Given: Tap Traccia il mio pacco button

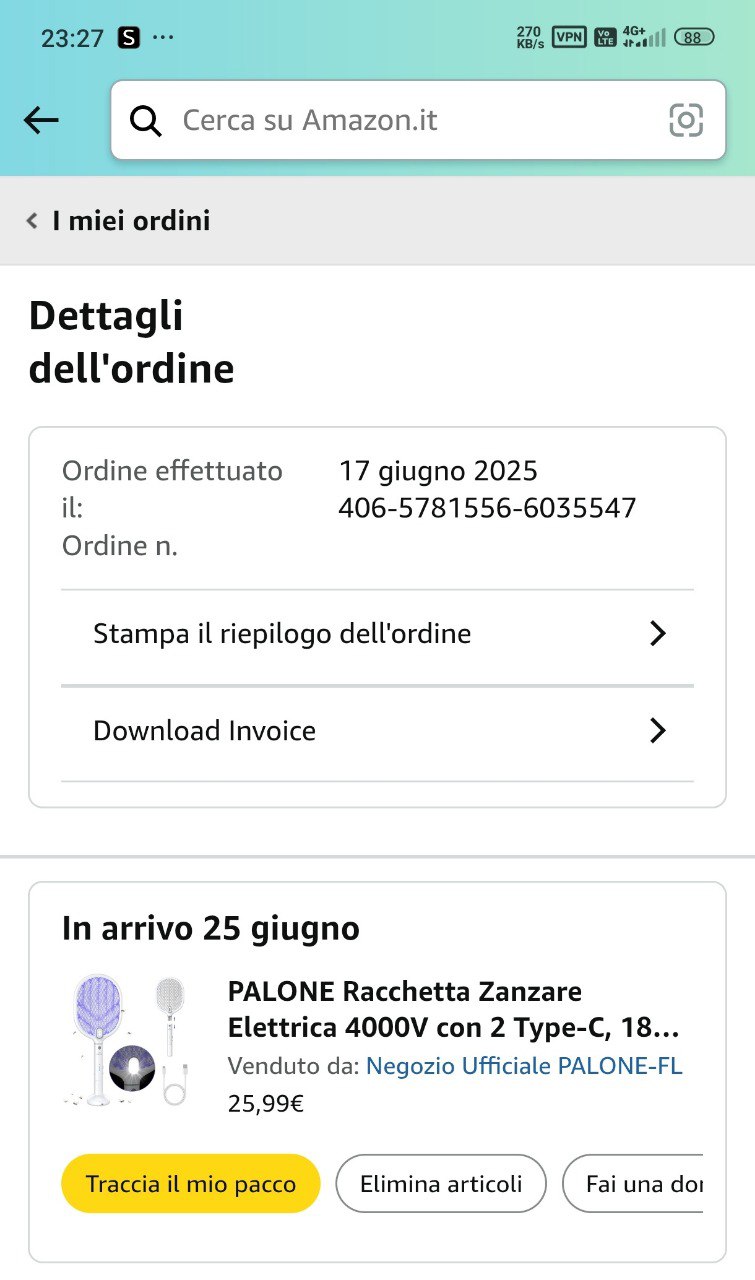Looking at the screenshot, I should 191,1184.
